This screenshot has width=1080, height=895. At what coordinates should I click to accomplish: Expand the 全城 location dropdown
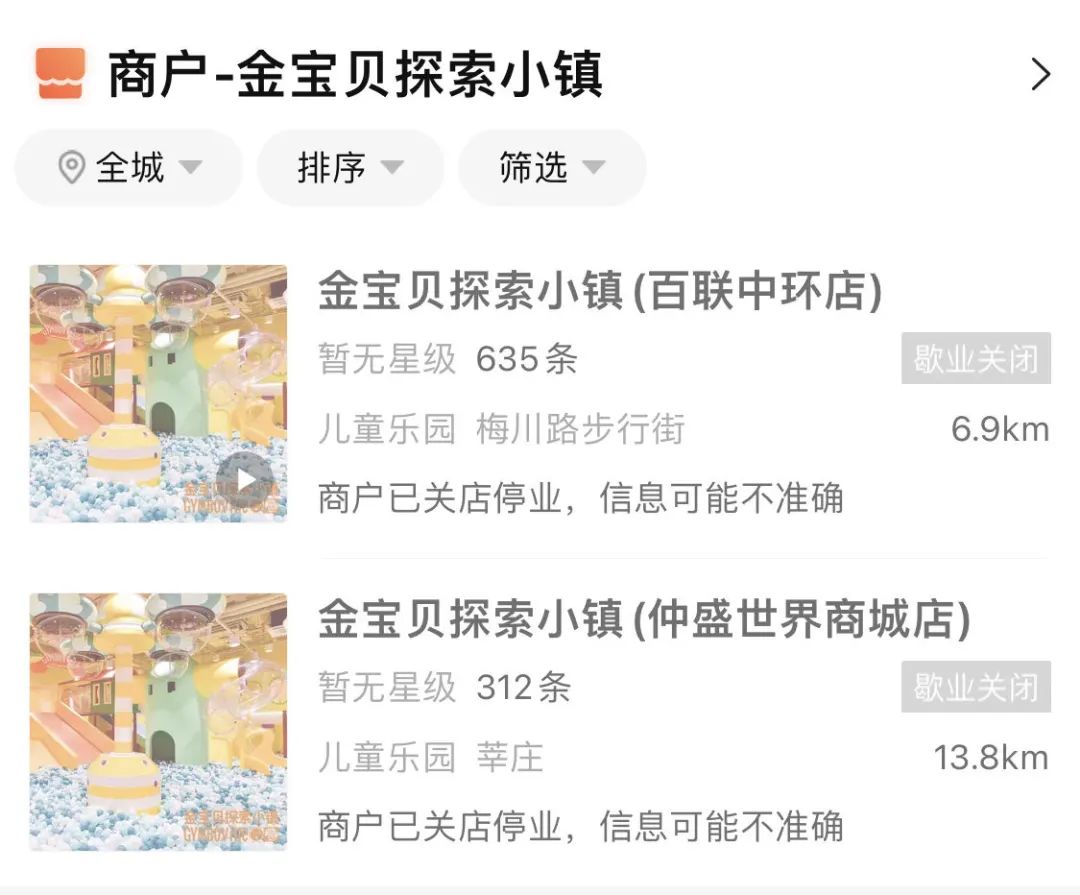129,167
